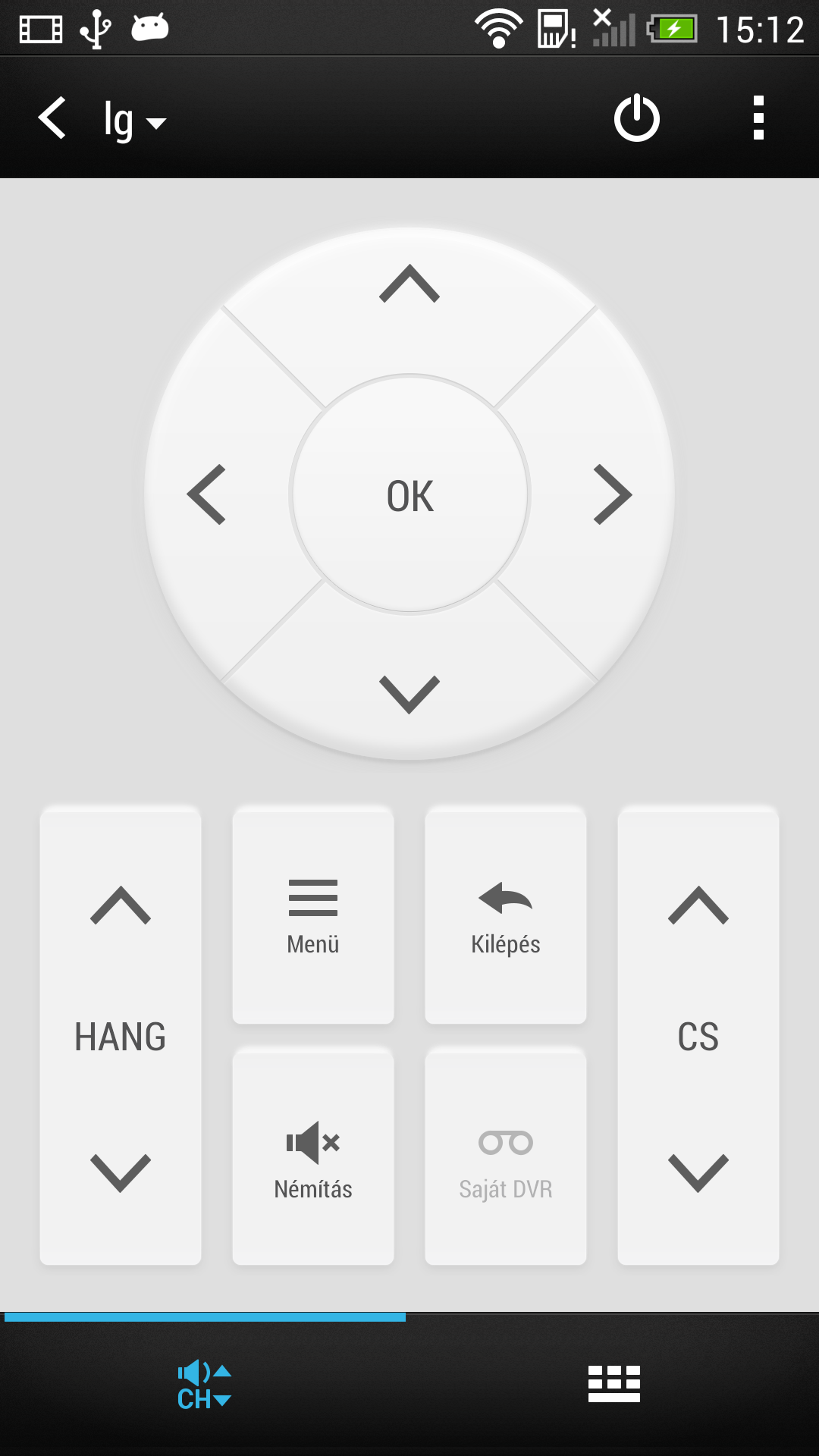Decrease volume with HANG down arrow
The height and width of the screenshot is (1456, 819).
(x=121, y=1172)
